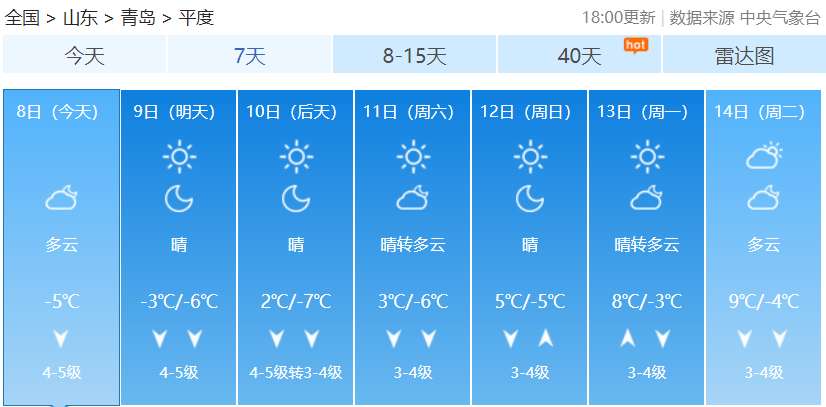This screenshot has height=407, width=826.
Task: Open 山东 in the breadcrumb
Action: tap(80, 17)
